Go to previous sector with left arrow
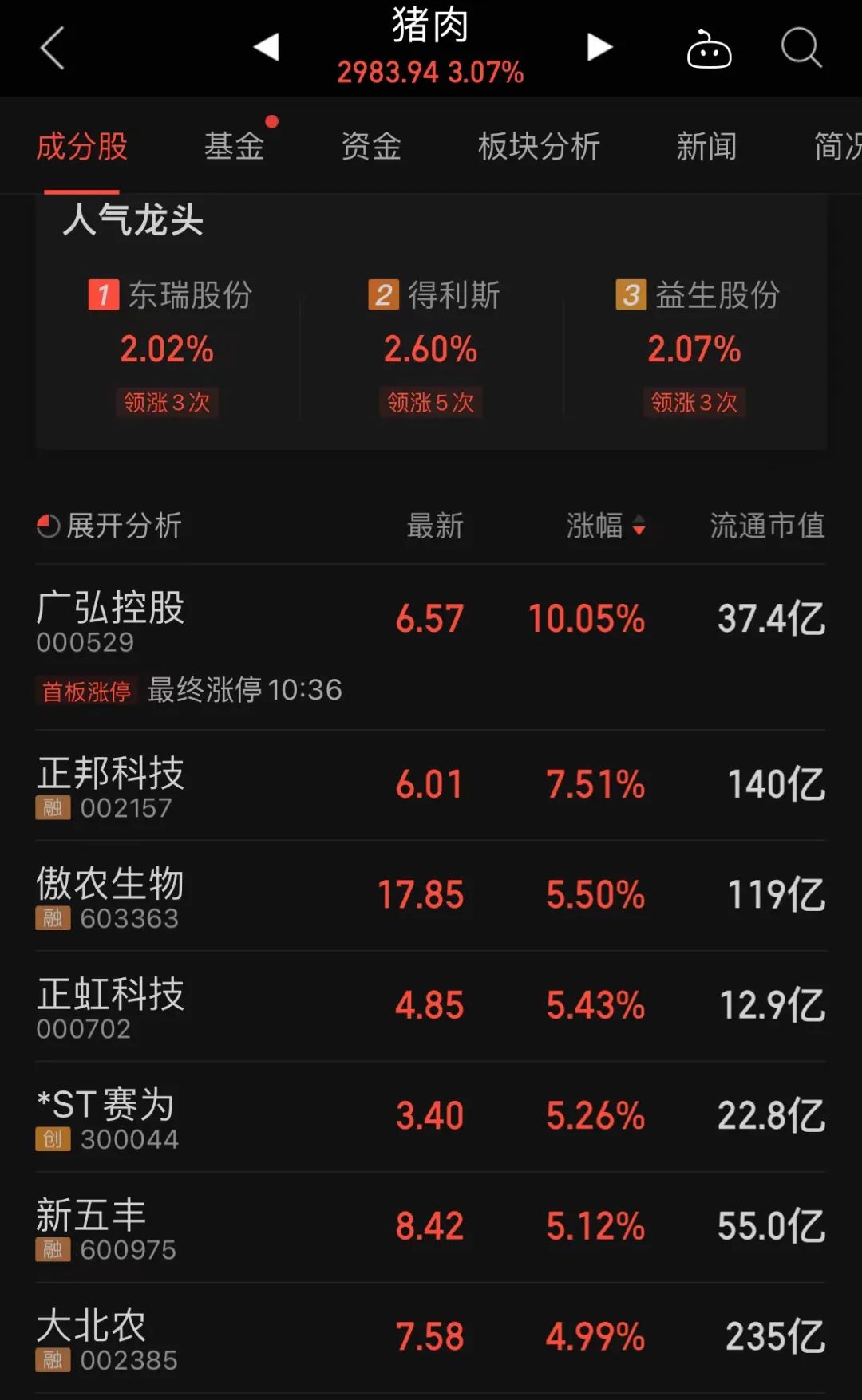Image resolution: width=862 pixels, height=1400 pixels. tap(267, 48)
